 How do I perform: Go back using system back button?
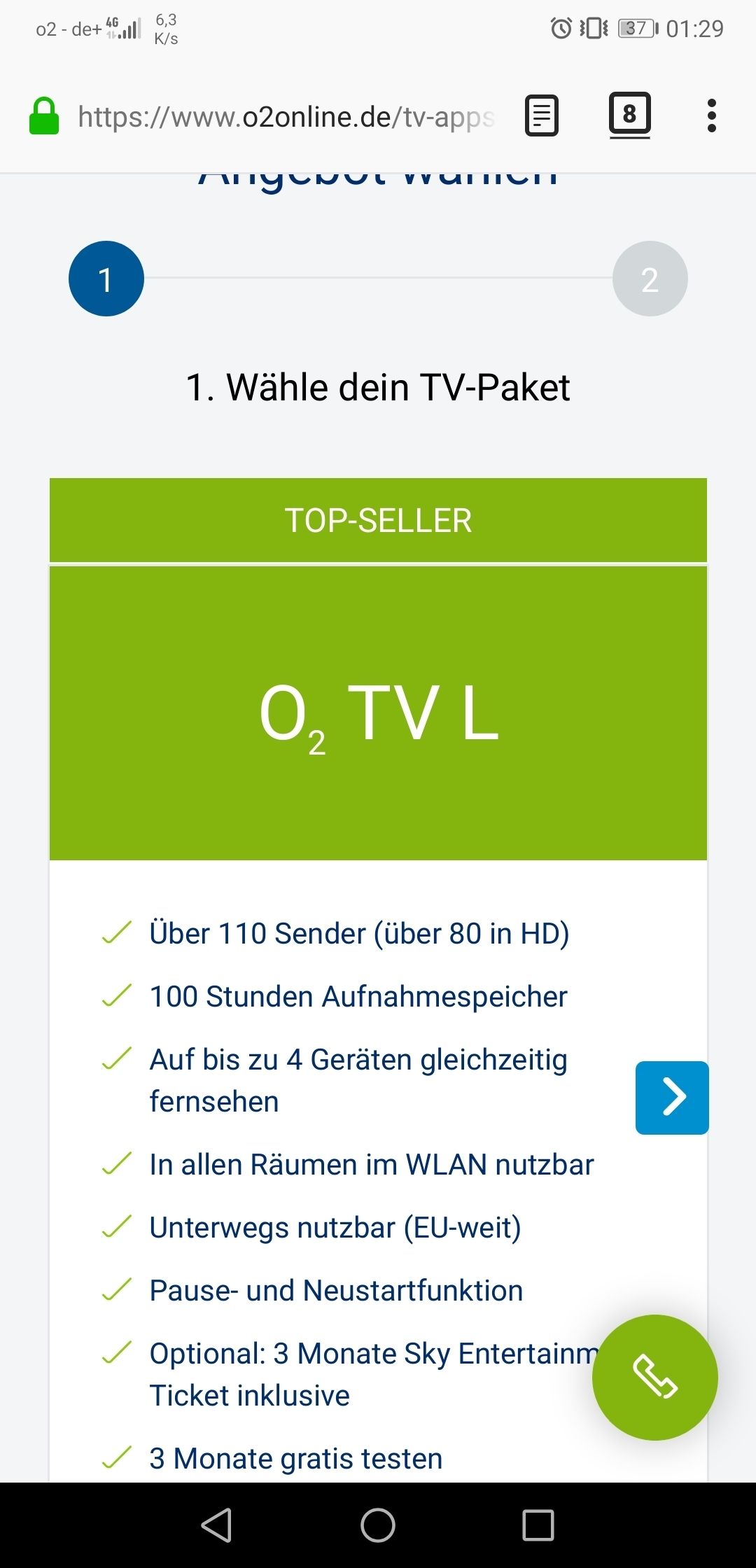click(x=217, y=1525)
